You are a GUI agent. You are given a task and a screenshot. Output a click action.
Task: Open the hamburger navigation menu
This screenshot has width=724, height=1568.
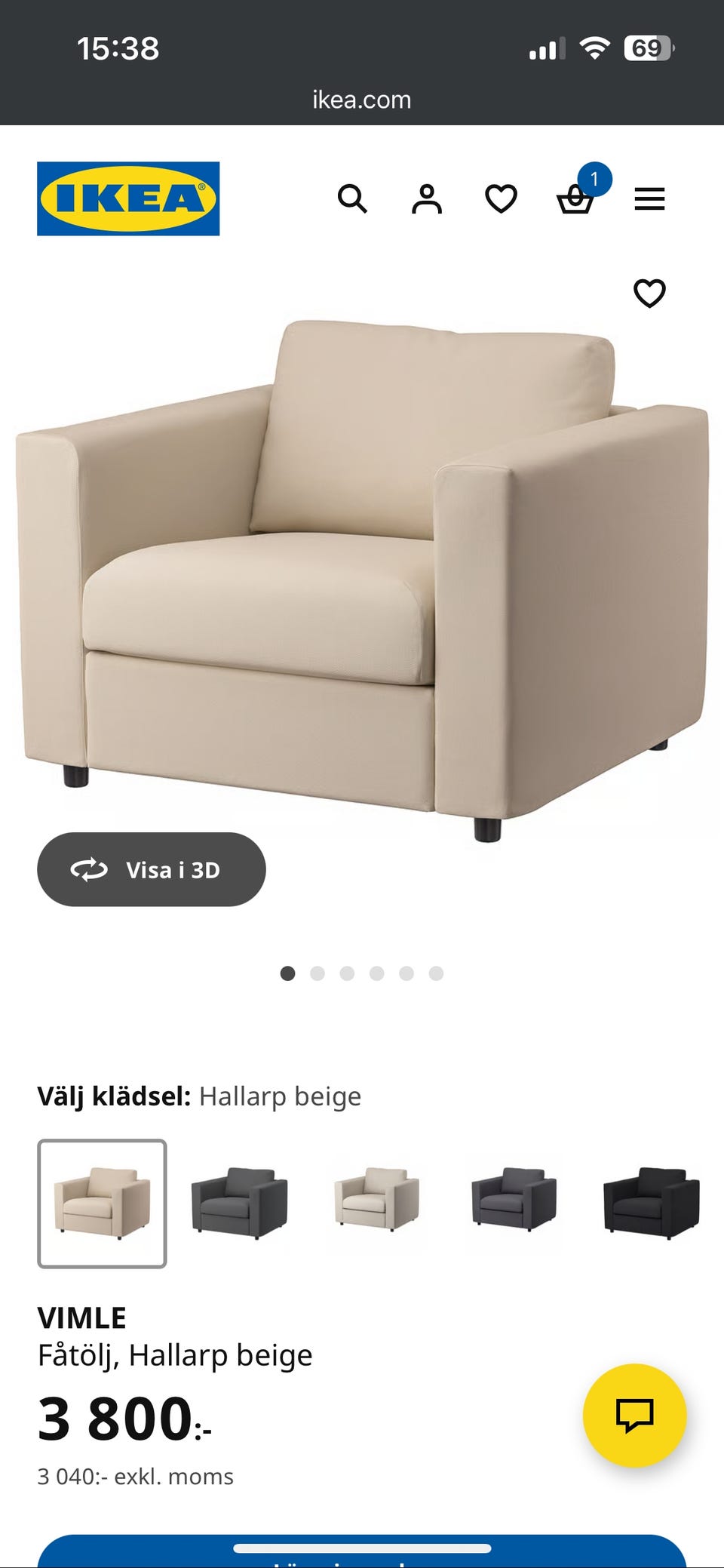click(x=649, y=198)
